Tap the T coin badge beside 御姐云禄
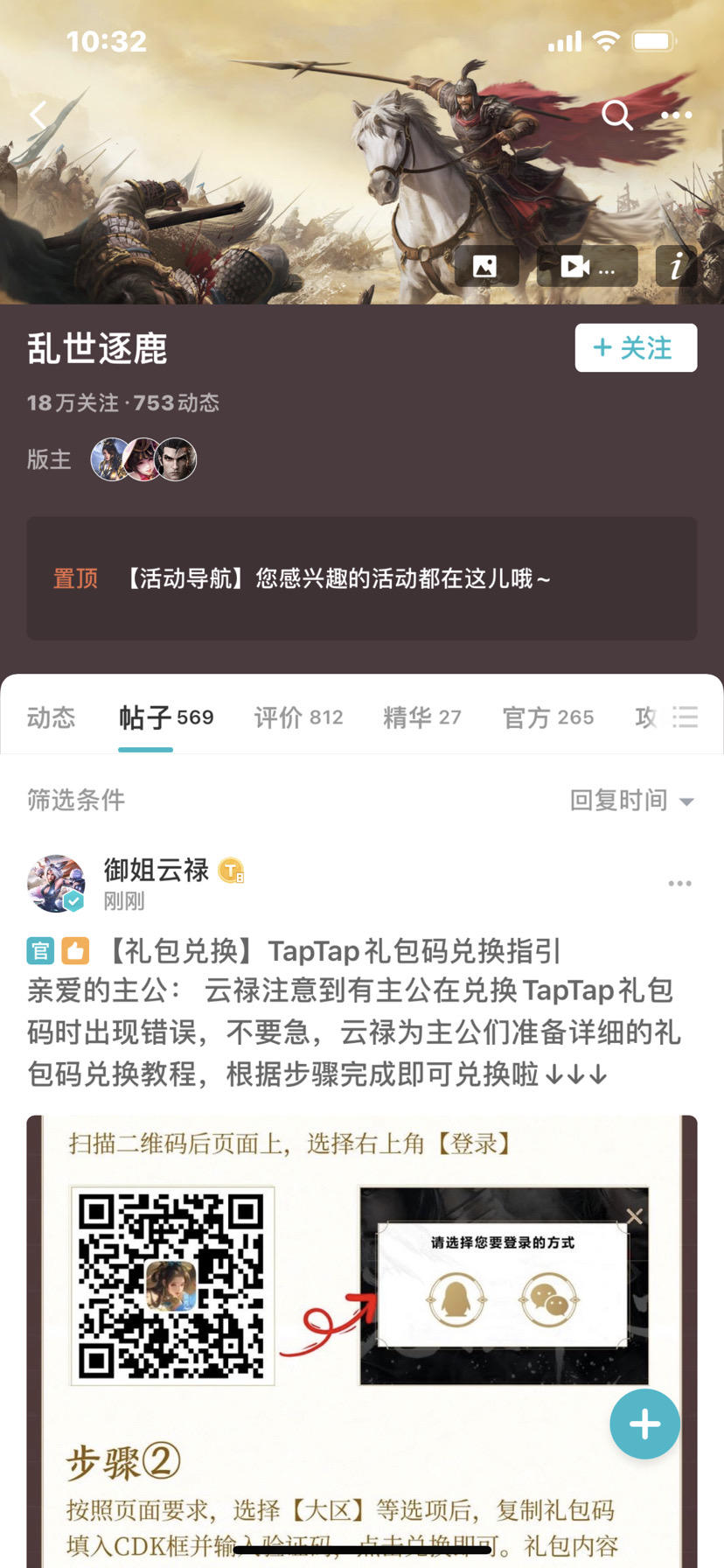Image resolution: width=724 pixels, height=1568 pixels. (231, 871)
